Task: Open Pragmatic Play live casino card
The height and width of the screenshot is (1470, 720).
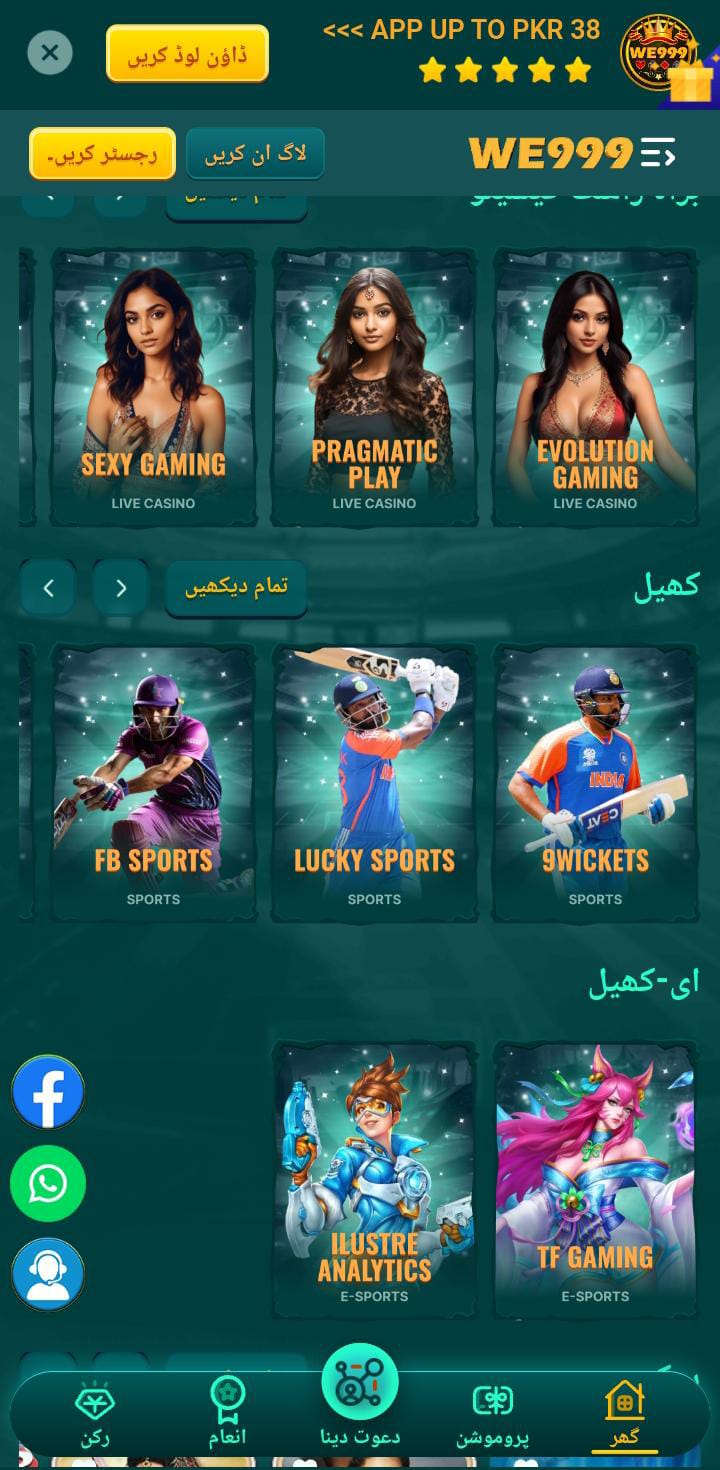Action: point(374,388)
